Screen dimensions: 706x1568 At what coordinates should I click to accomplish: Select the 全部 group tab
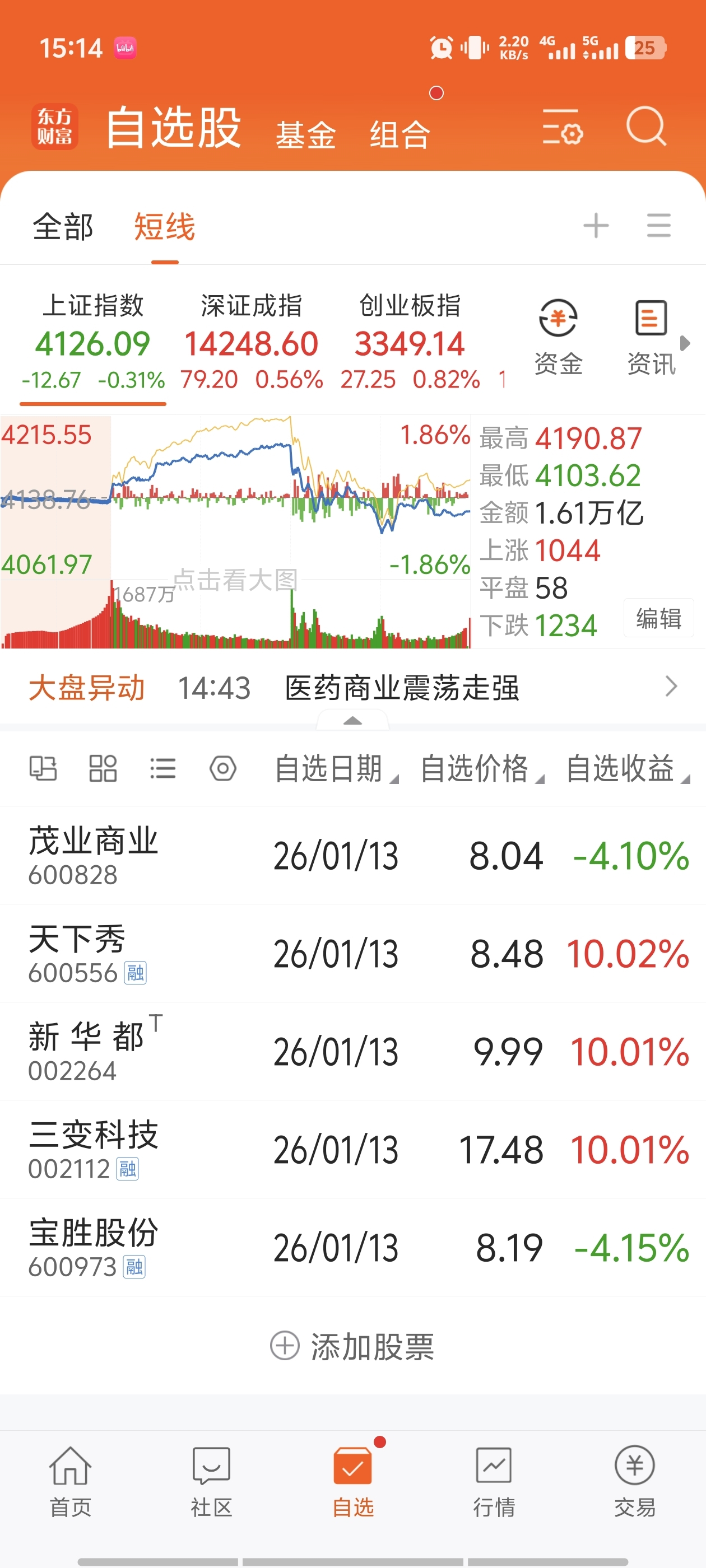(x=63, y=227)
